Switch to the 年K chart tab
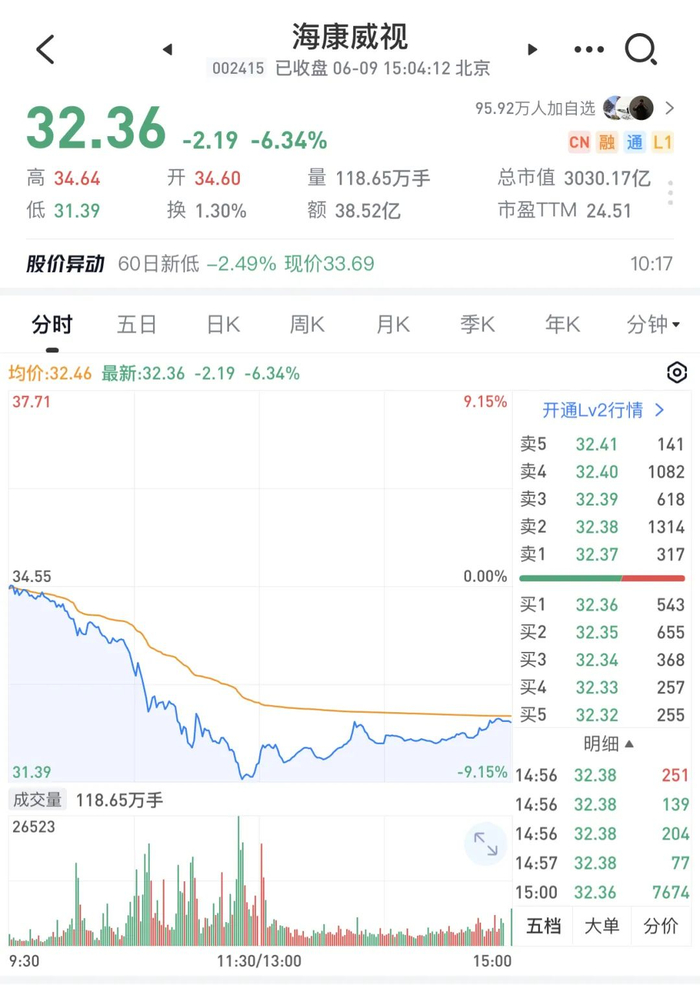Image resolution: width=700 pixels, height=985 pixels. click(563, 324)
